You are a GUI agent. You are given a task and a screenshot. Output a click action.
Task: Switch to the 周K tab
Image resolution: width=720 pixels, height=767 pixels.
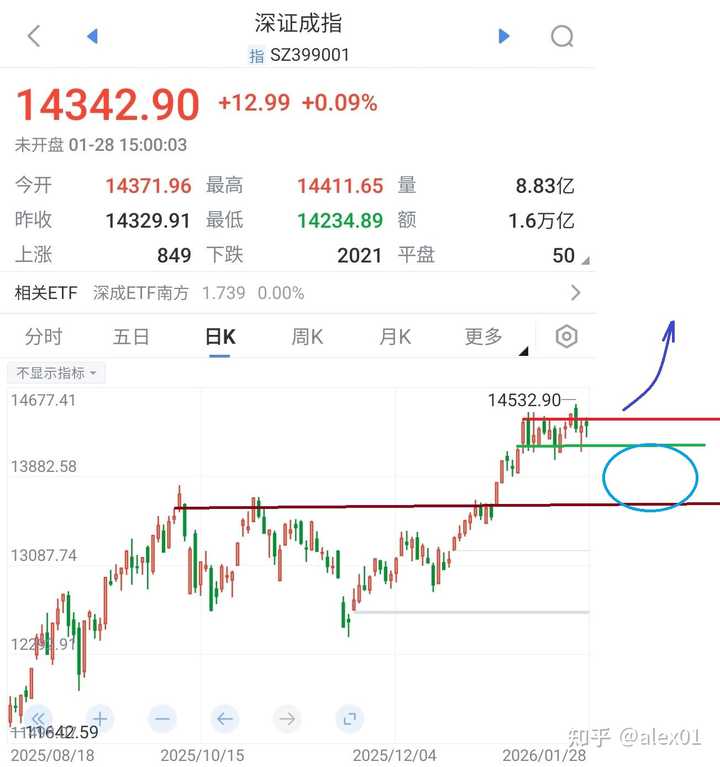(x=307, y=337)
